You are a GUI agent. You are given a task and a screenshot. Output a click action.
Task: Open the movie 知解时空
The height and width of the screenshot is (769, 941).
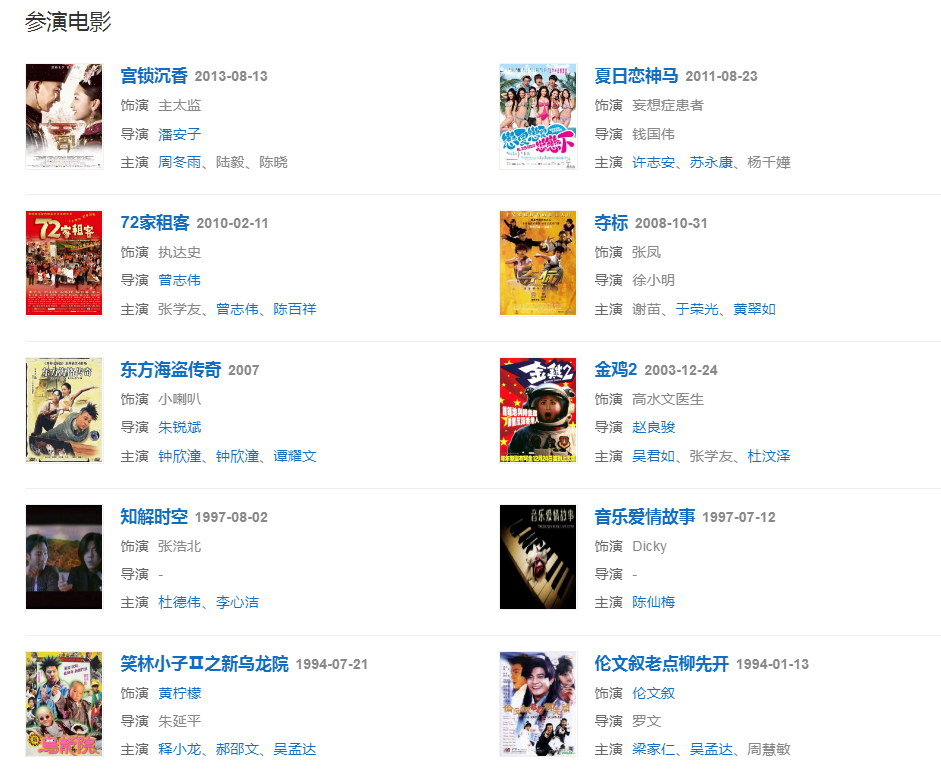tap(154, 517)
